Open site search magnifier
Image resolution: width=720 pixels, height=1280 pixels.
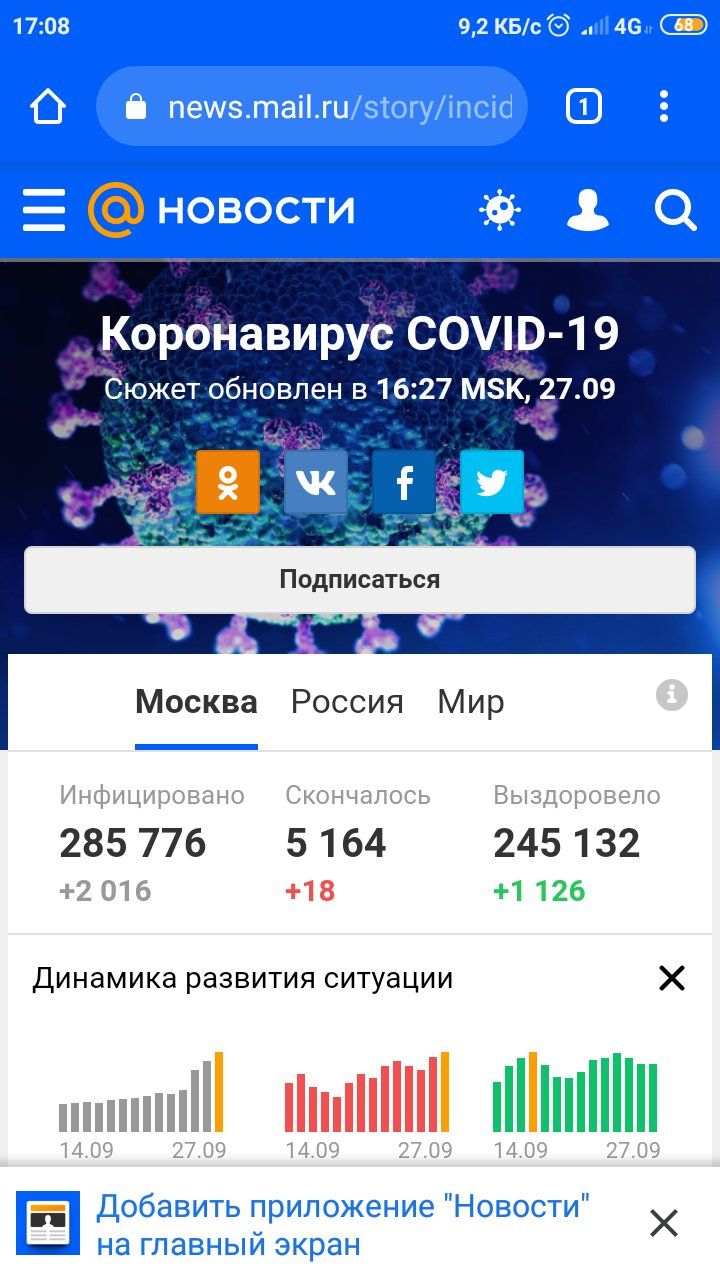pyautogui.click(x=676, y=210)
